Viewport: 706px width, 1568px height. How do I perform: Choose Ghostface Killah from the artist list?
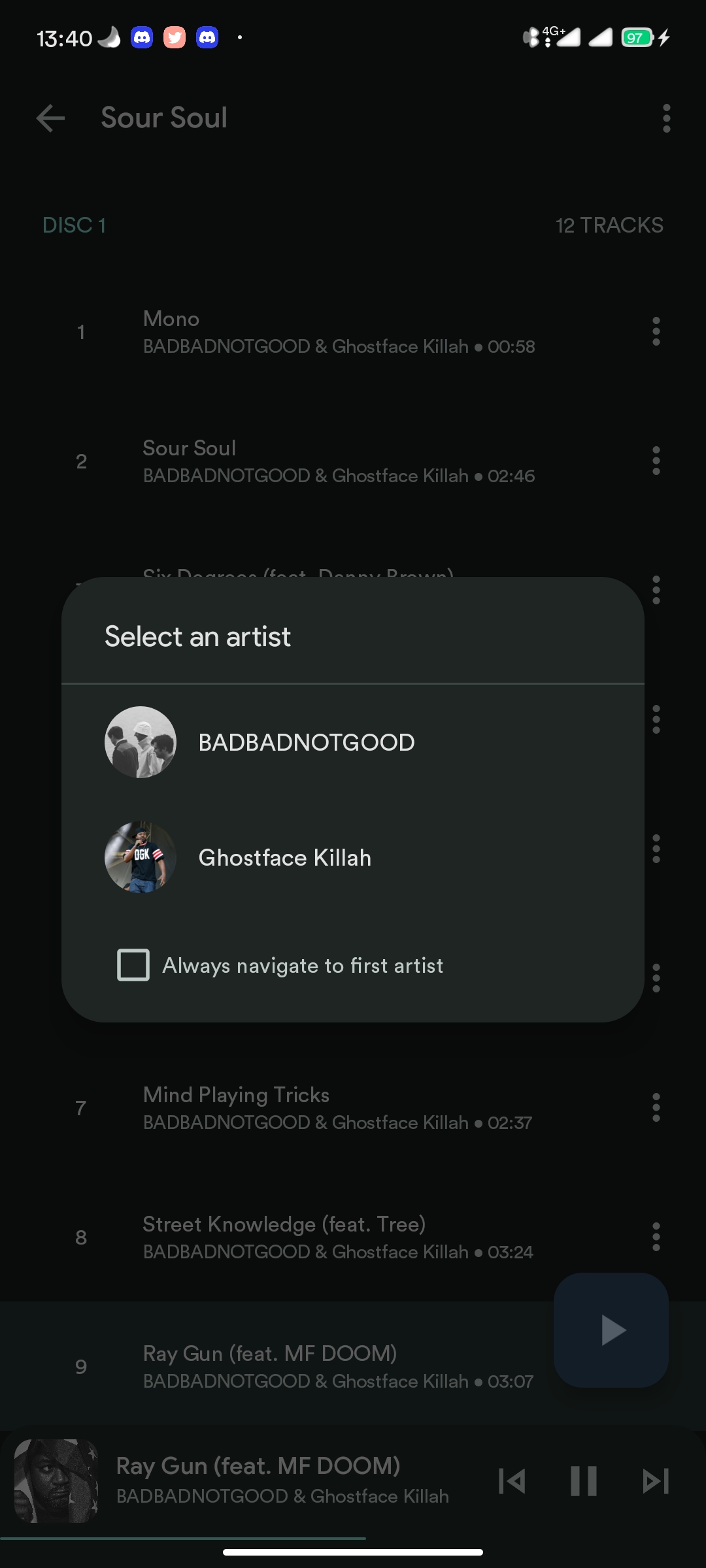pyautogui.click(x=353, y=857)
